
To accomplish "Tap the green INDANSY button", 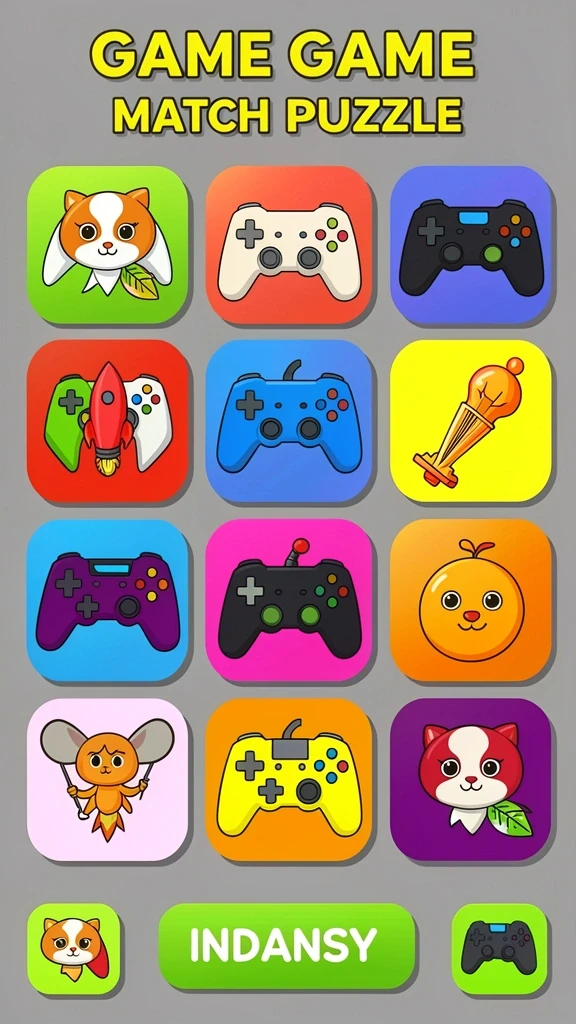I will 287,946.
